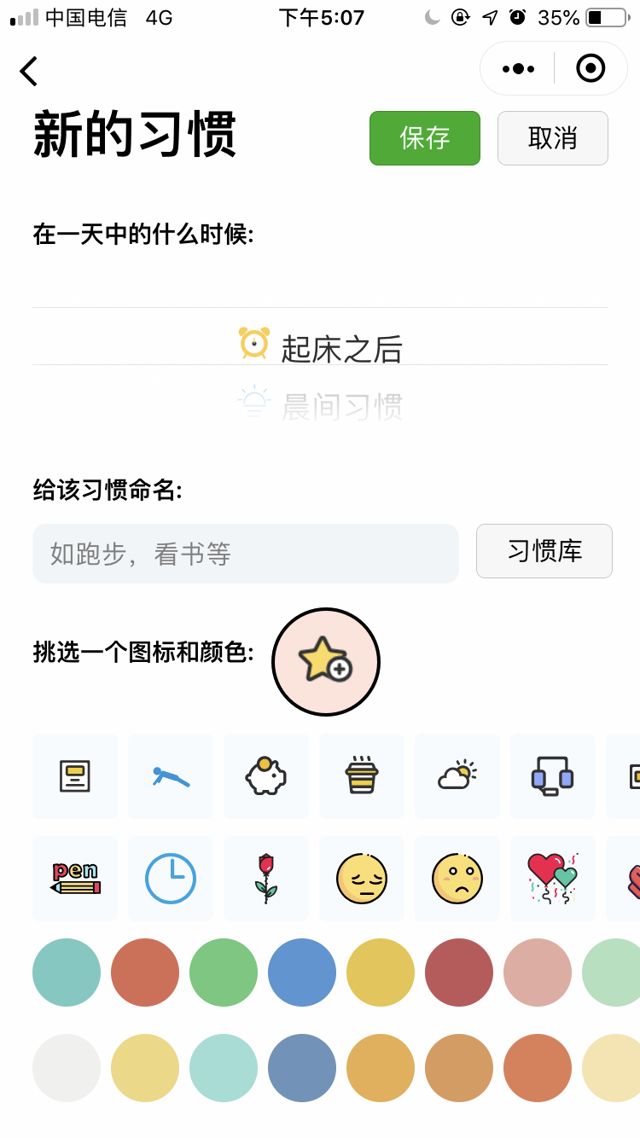Select 晨间习惯 in the time picker
640x1138 pixels.
321,405
